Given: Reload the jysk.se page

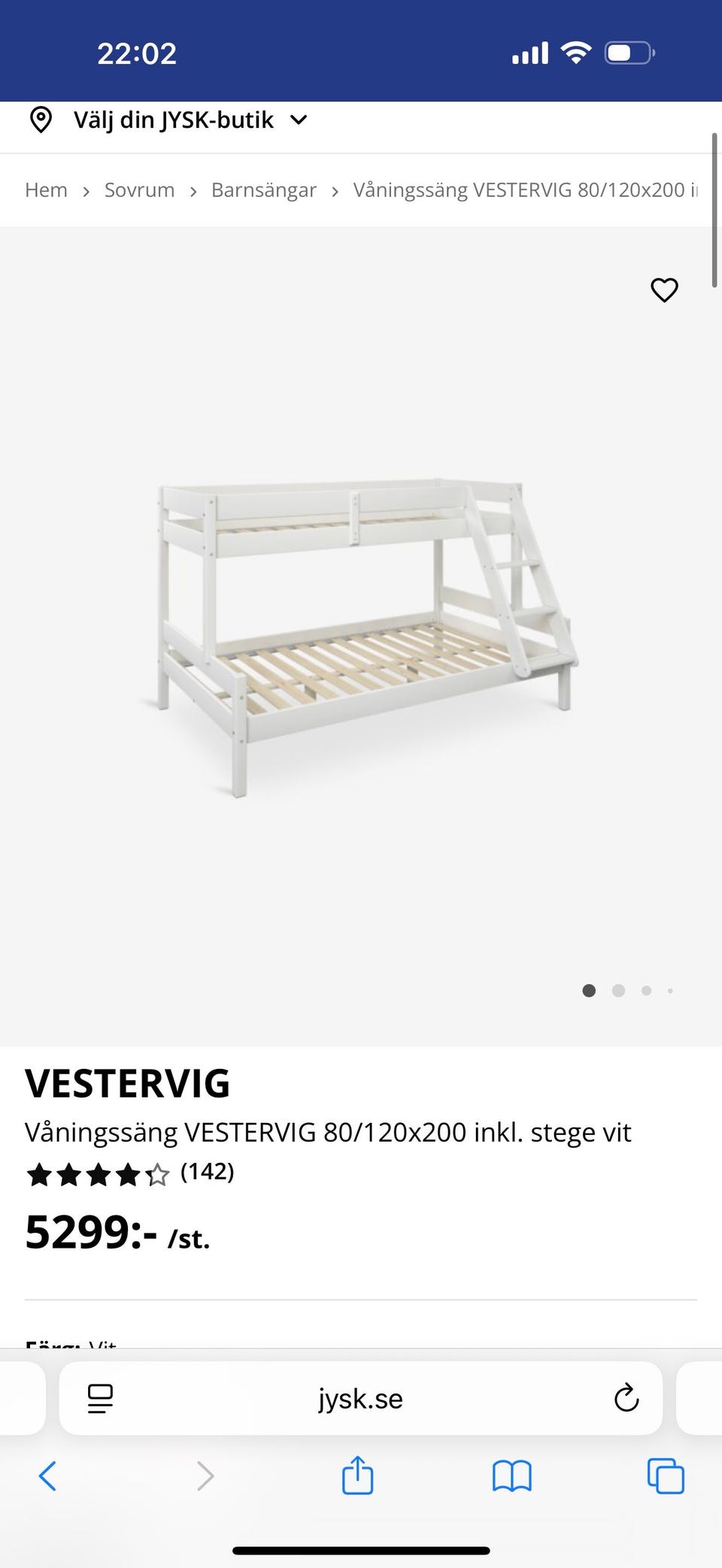Looking at the screenshot, I should click(626, 1399).
